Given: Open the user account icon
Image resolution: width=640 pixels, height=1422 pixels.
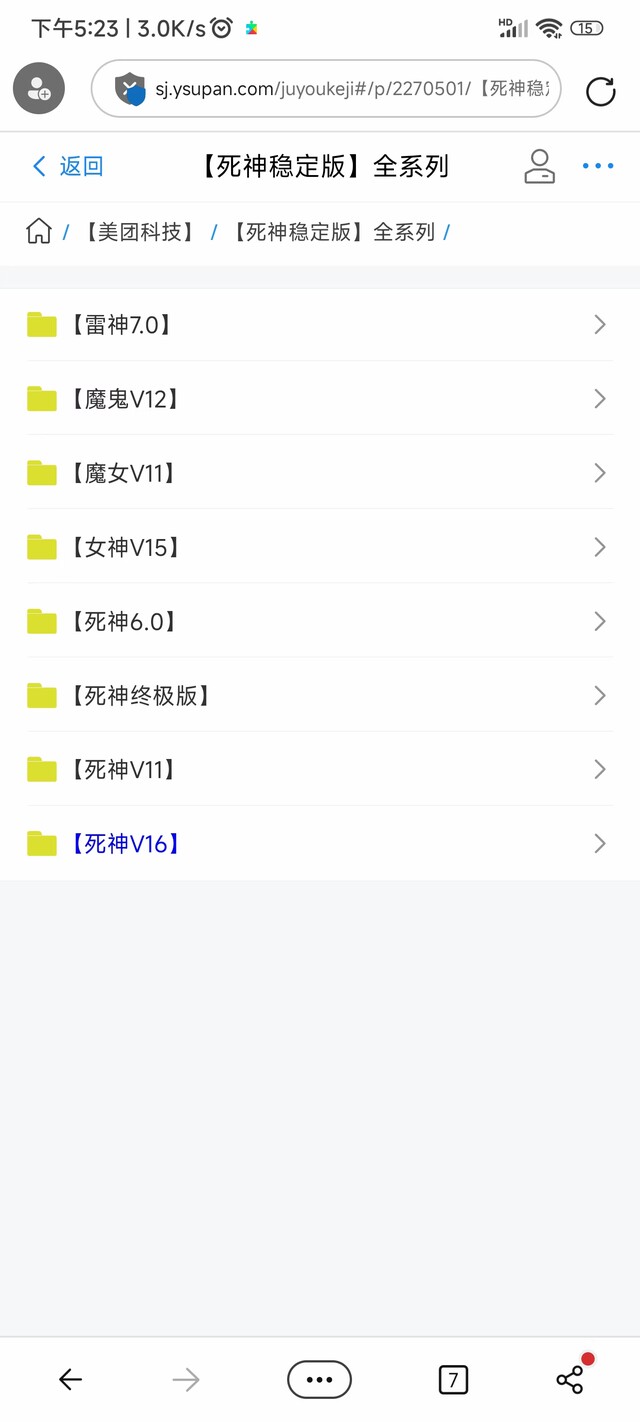Looking at the screenshot, I should click(540, 166).
